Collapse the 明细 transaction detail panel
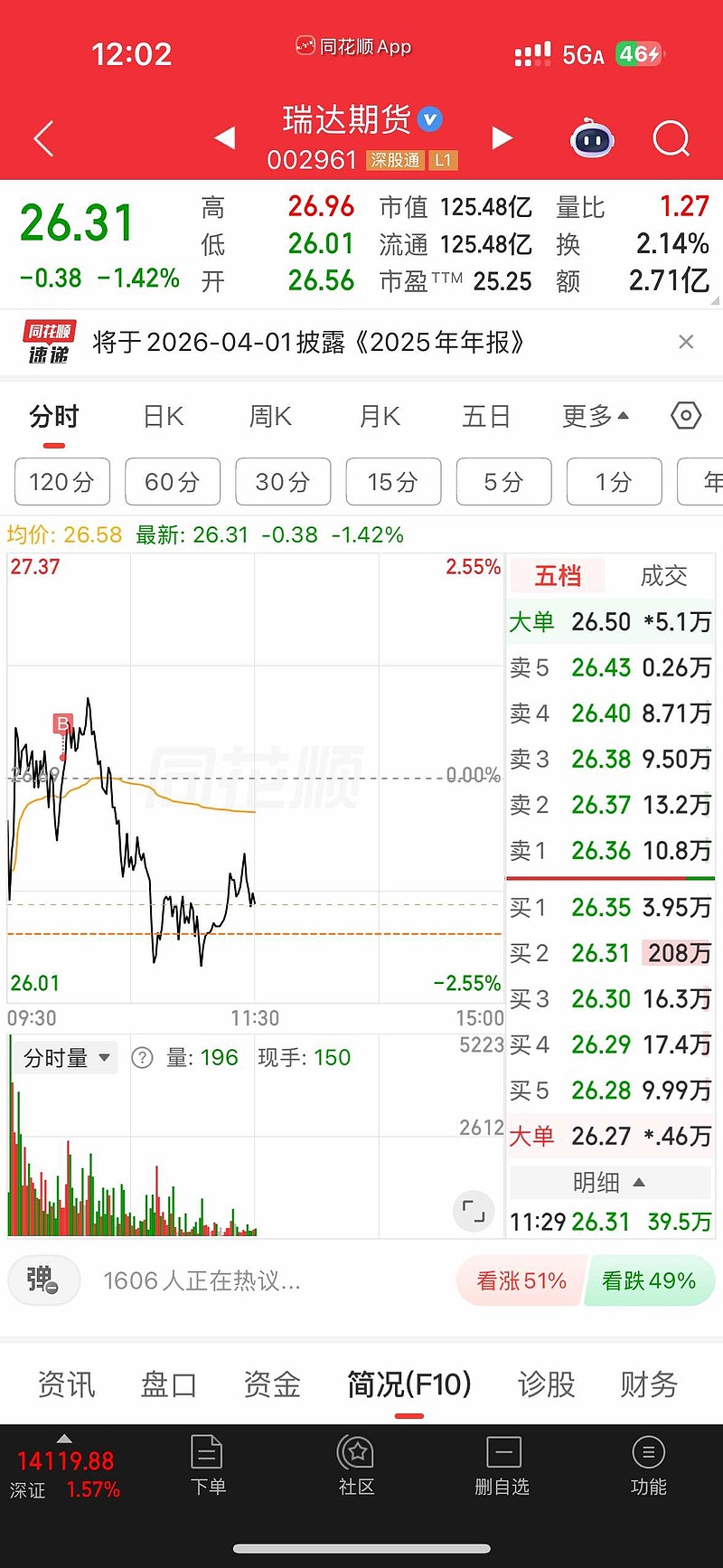Screen dimensions: 723x1568 click(x=609, y=1182)
